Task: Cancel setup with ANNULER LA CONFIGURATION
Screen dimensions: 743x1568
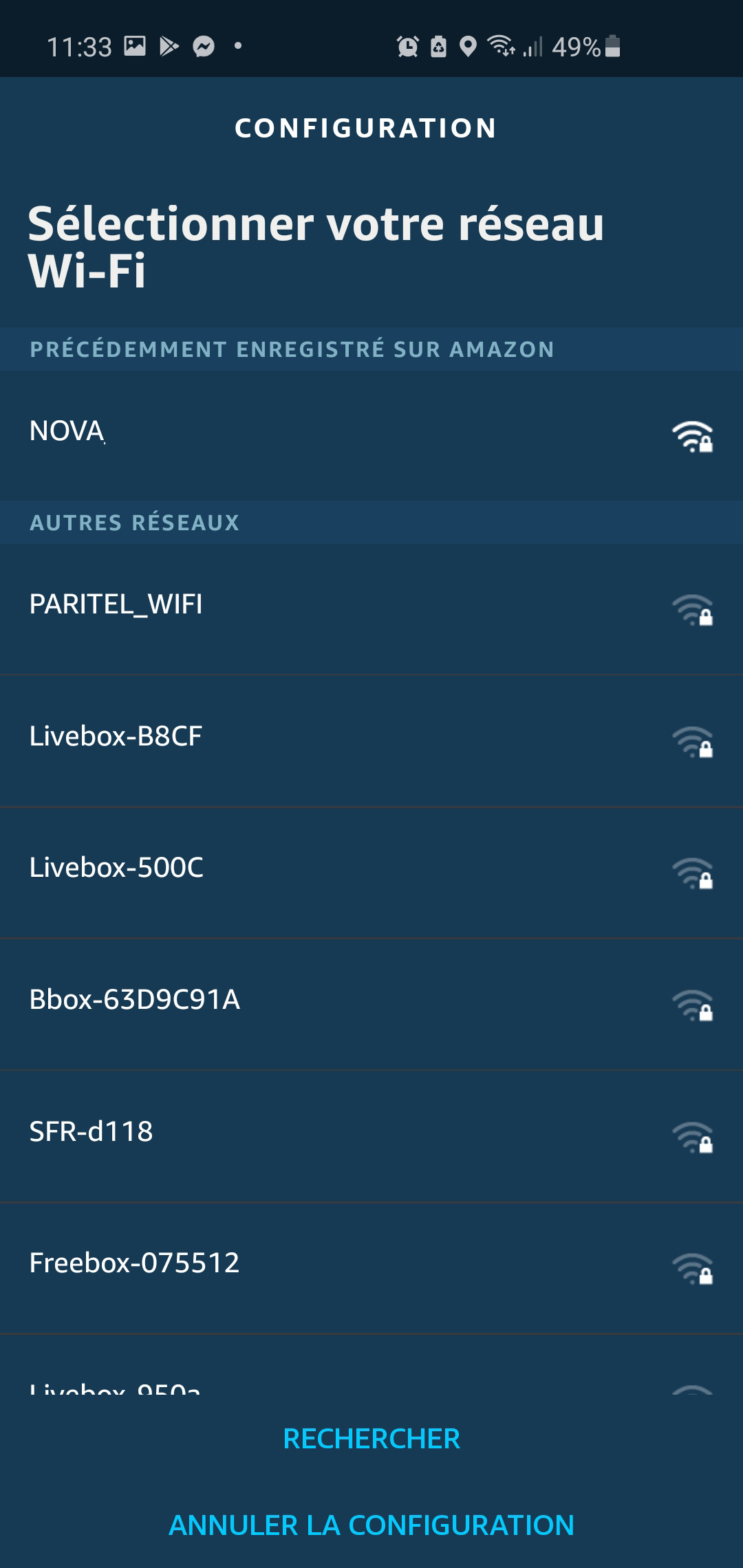Action: click(x=371, y=1525)
